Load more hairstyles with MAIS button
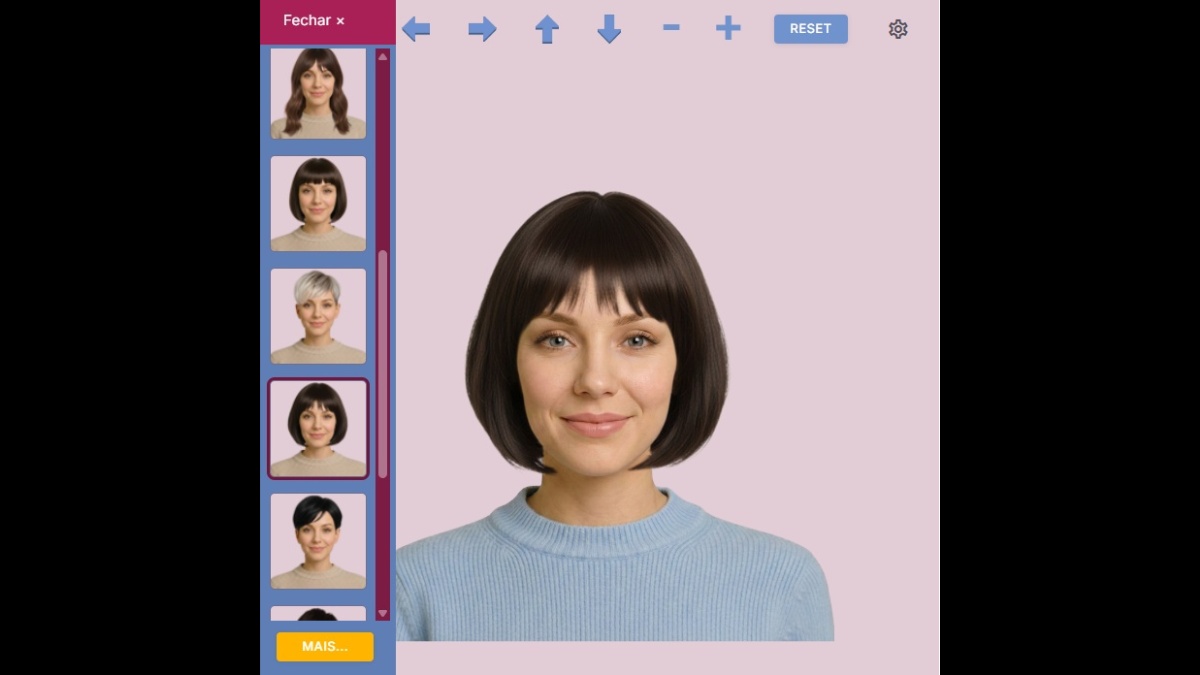 coord(325,646)
